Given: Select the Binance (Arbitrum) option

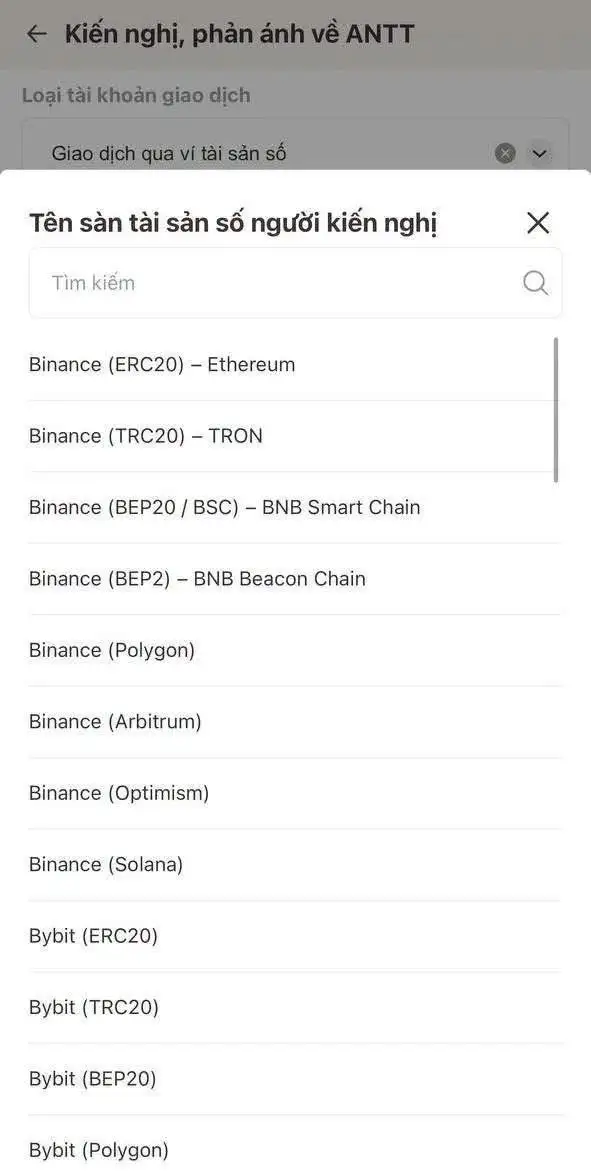Looking at the screenshot, I should [x=295, y=722].
